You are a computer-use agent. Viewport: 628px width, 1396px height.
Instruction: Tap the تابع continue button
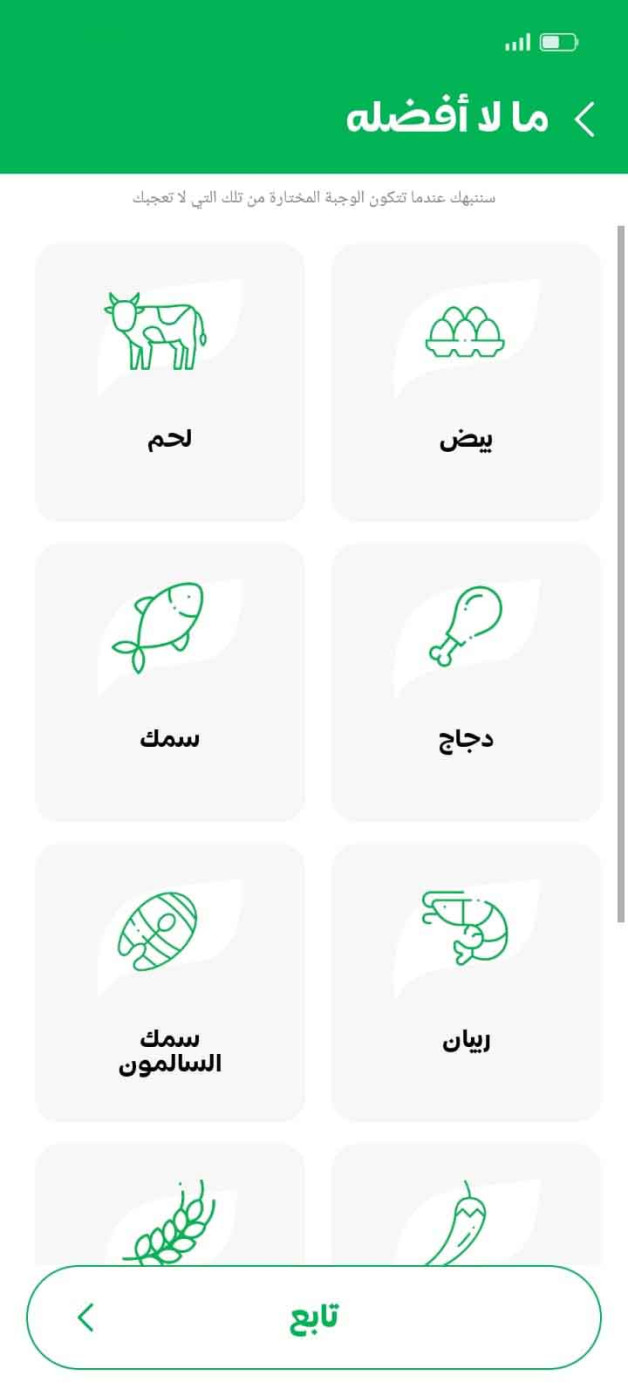(x=314, y=1317)
